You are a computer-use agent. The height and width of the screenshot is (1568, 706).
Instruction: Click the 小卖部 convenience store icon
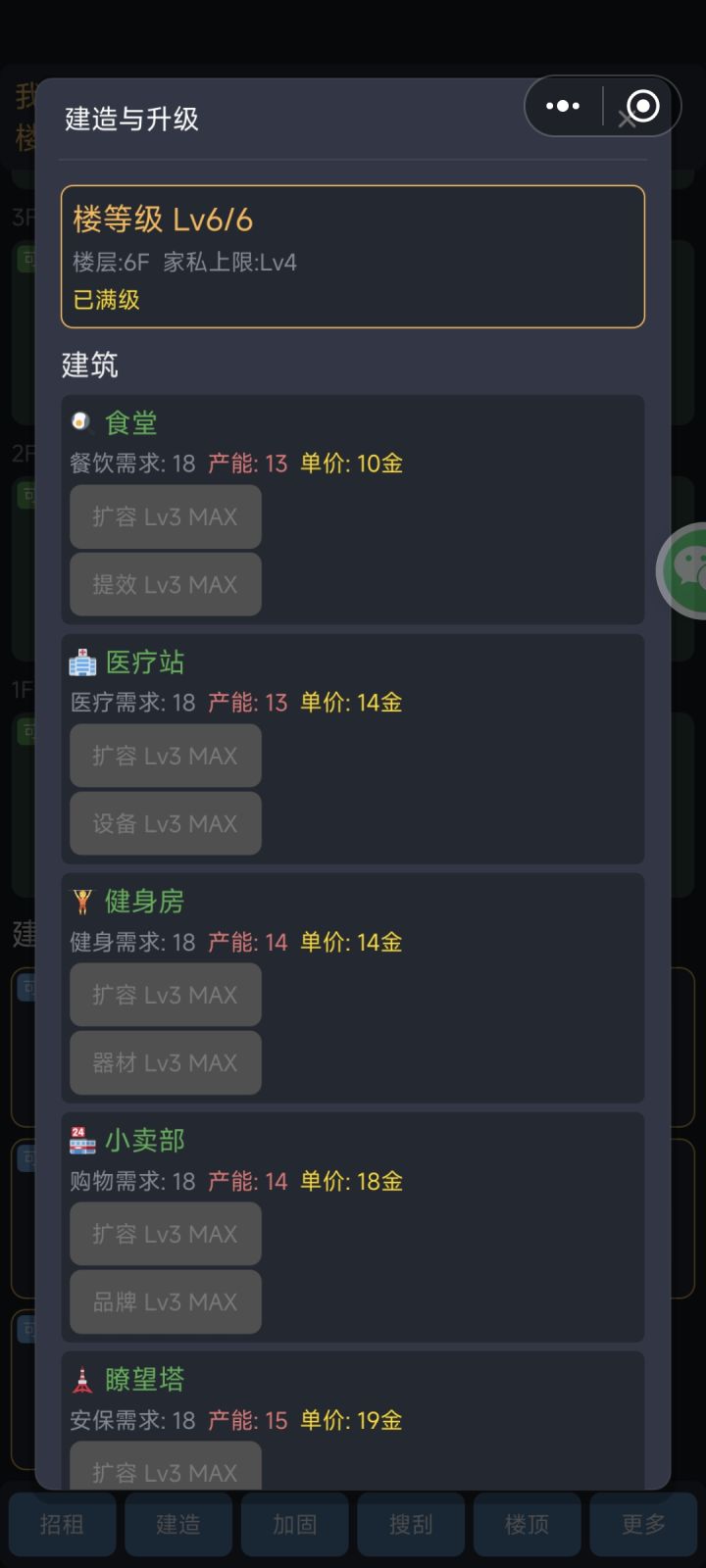pos(82,1140)
